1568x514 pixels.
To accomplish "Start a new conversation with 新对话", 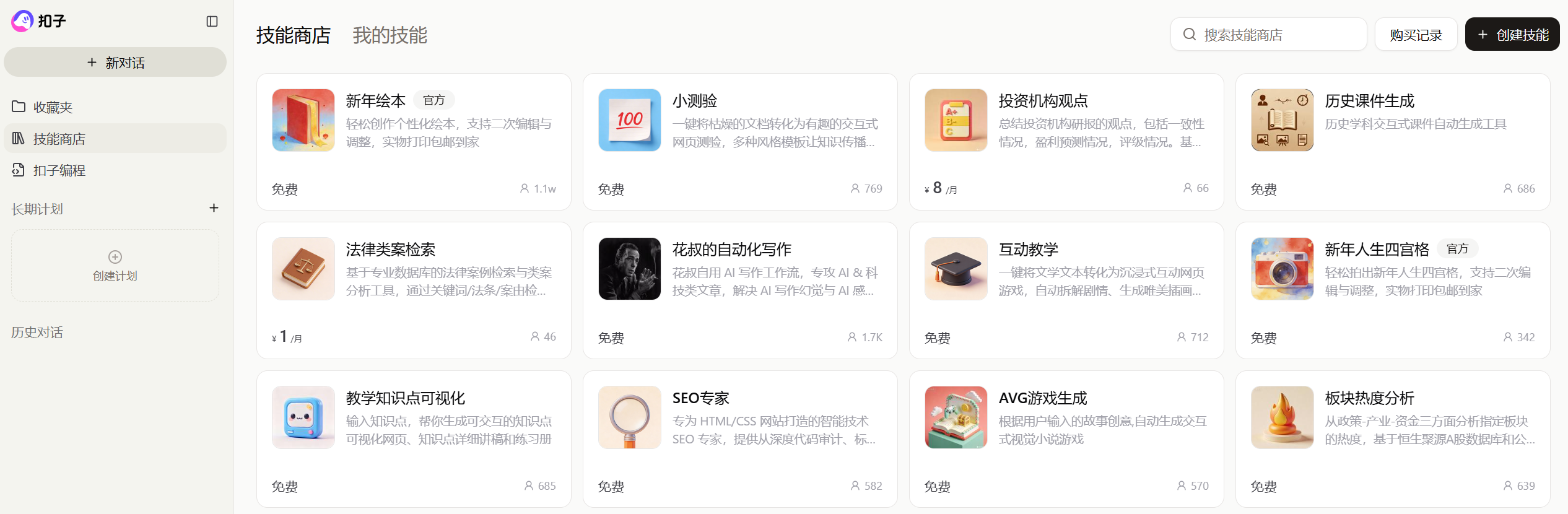I will click(115, 63).
